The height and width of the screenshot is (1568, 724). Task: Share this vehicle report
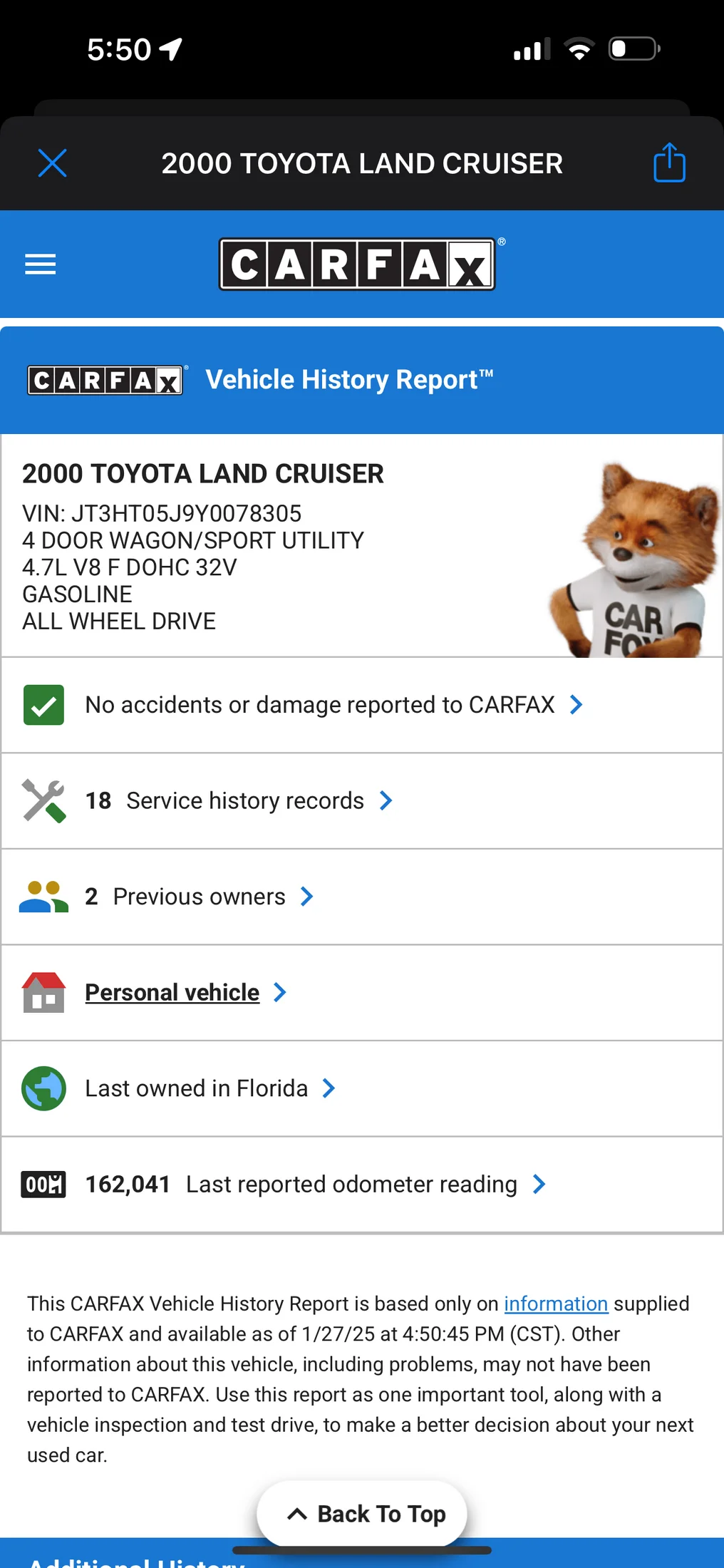point(669,163)
